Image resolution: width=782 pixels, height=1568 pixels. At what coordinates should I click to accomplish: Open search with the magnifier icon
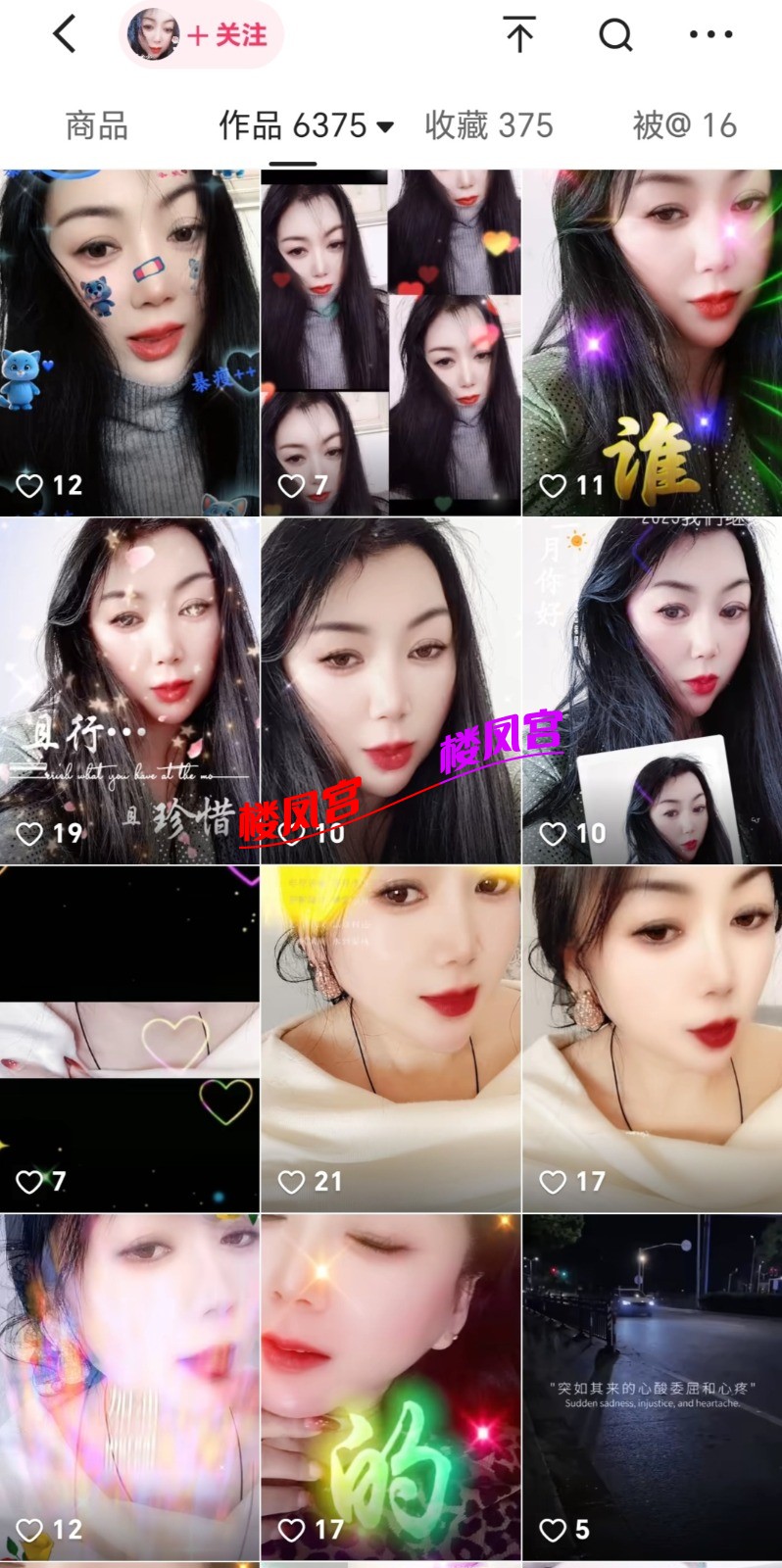click(615, 35)
